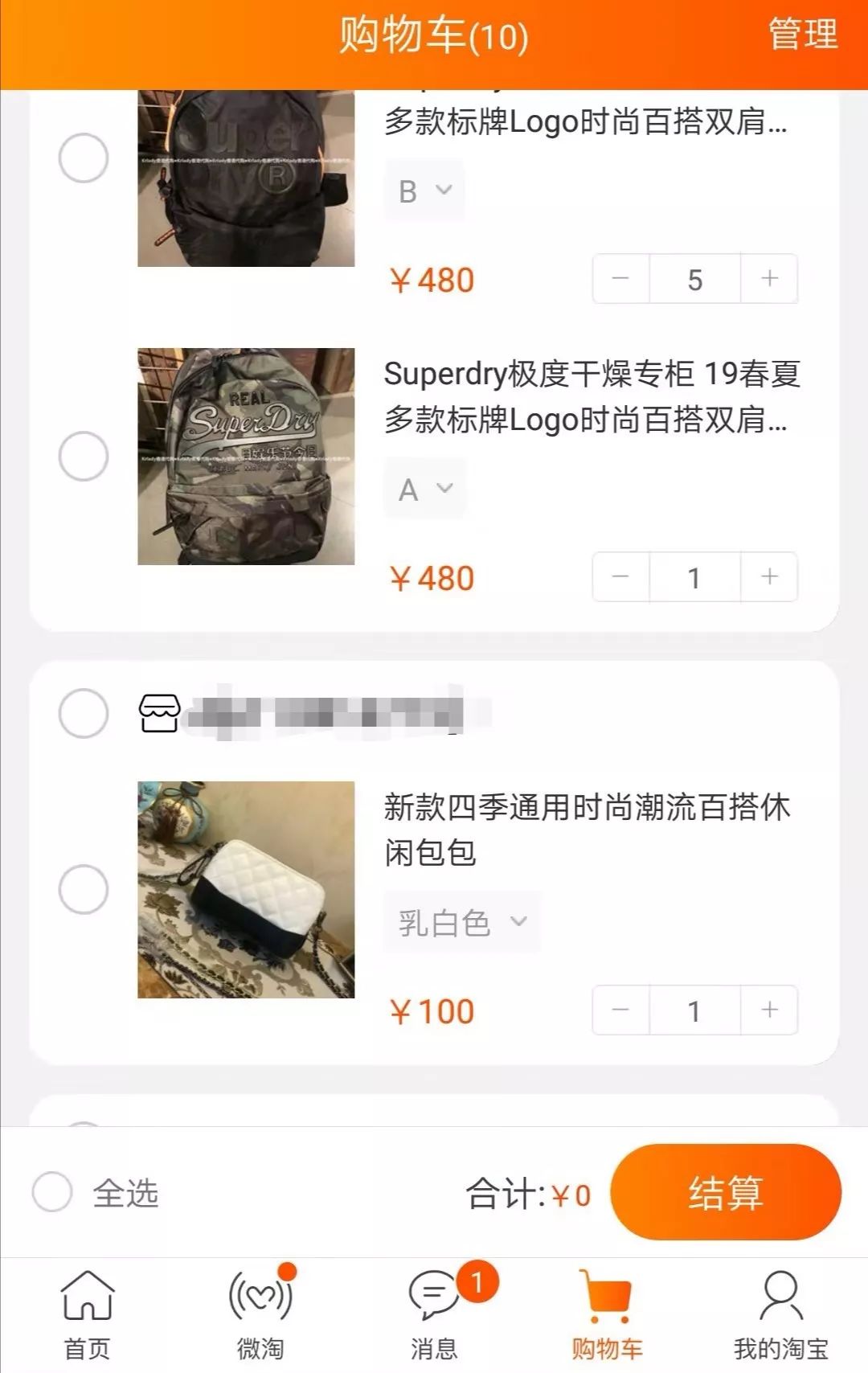
Task: Check the 全选 select-all option
Action: [53, 1192]
